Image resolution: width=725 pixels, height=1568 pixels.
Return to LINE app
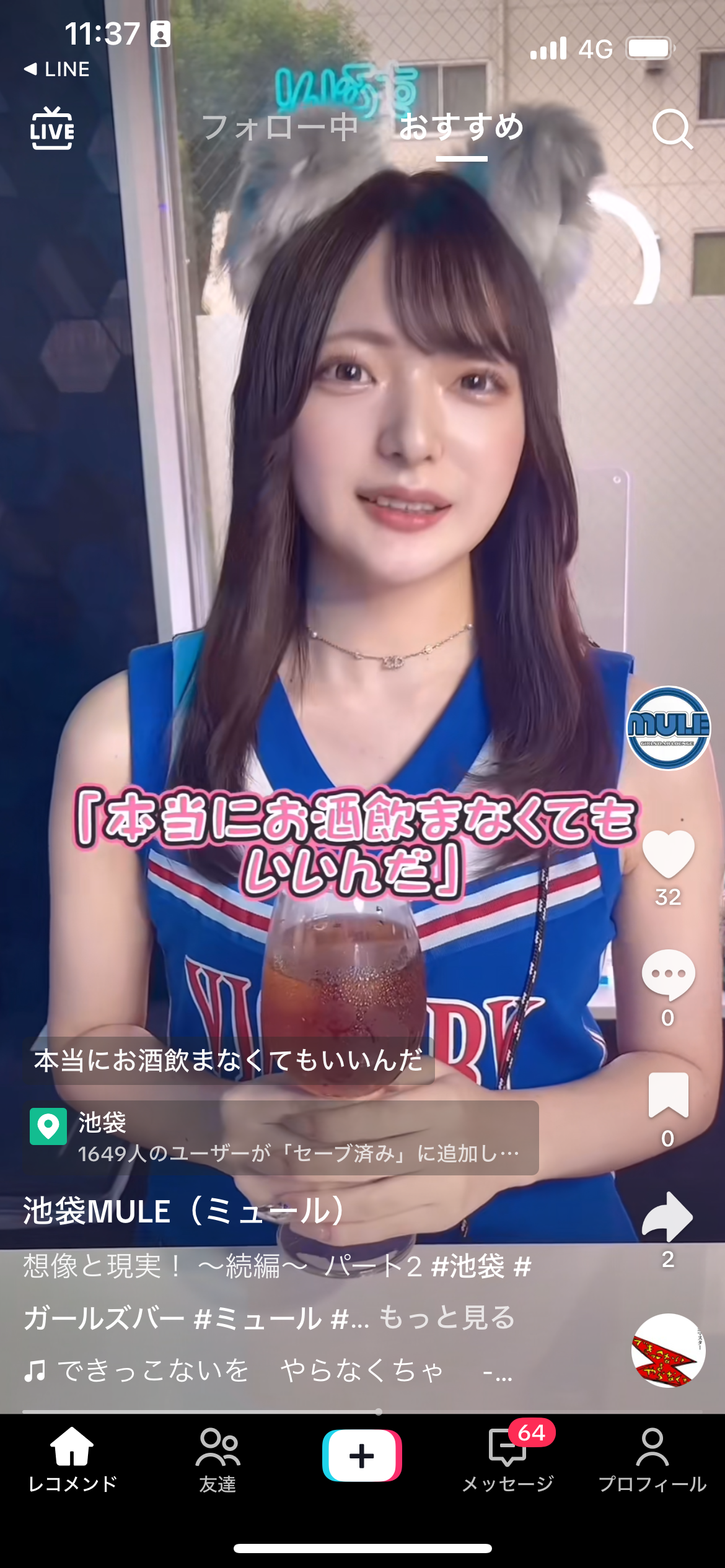(x=57, y=69)
